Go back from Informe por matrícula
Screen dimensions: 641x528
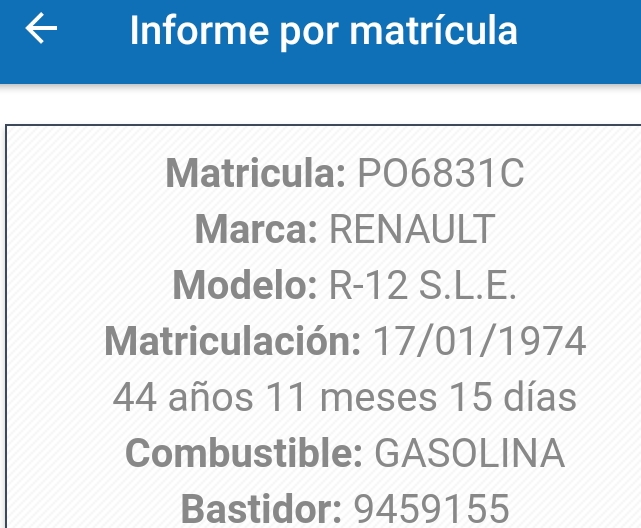(41, 30)
